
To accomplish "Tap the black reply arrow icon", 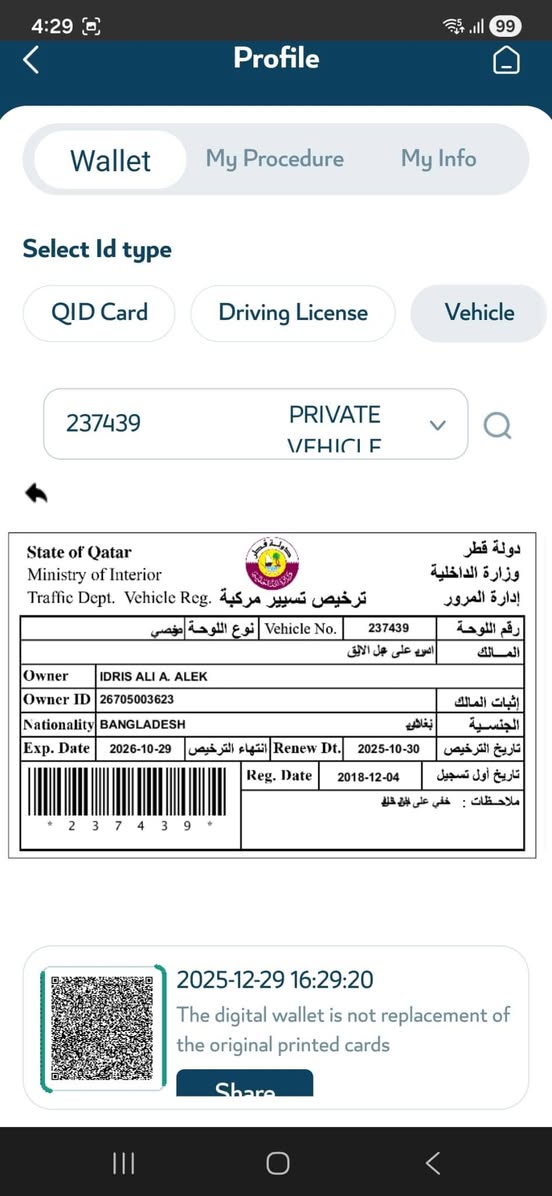I will pos(36,494).
